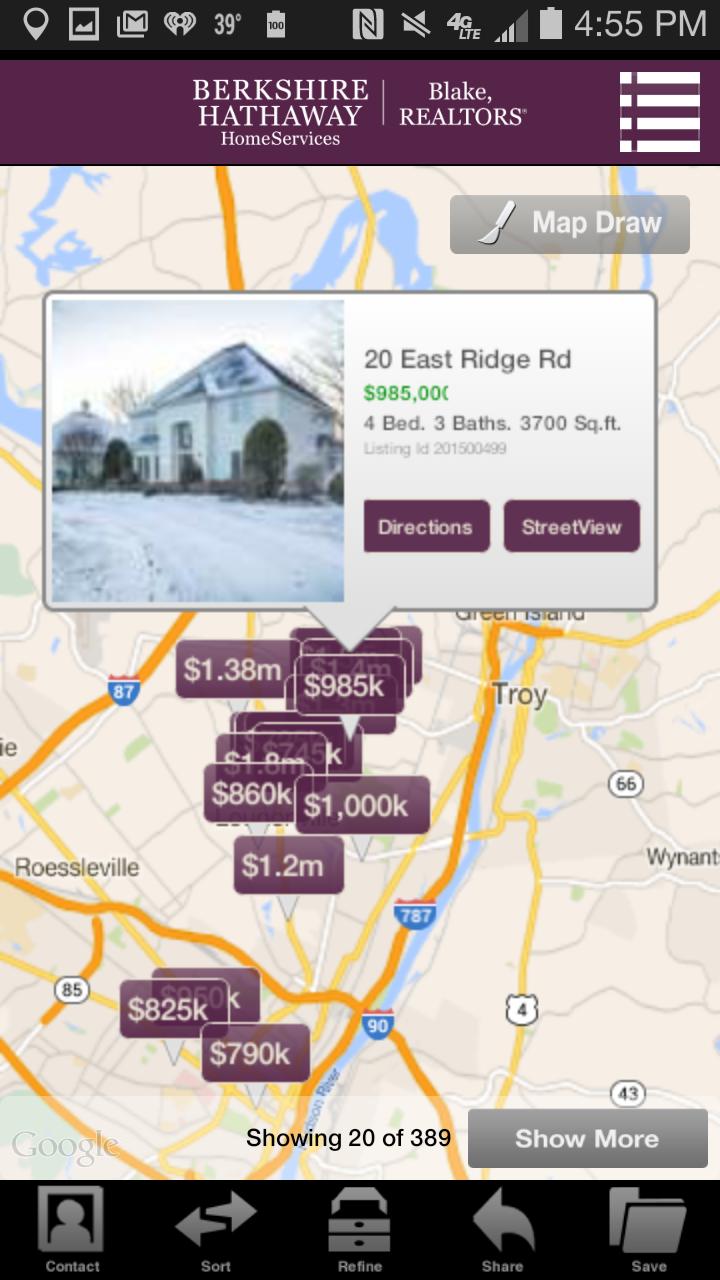Choose the $1.2m price pin

[288, 865]
